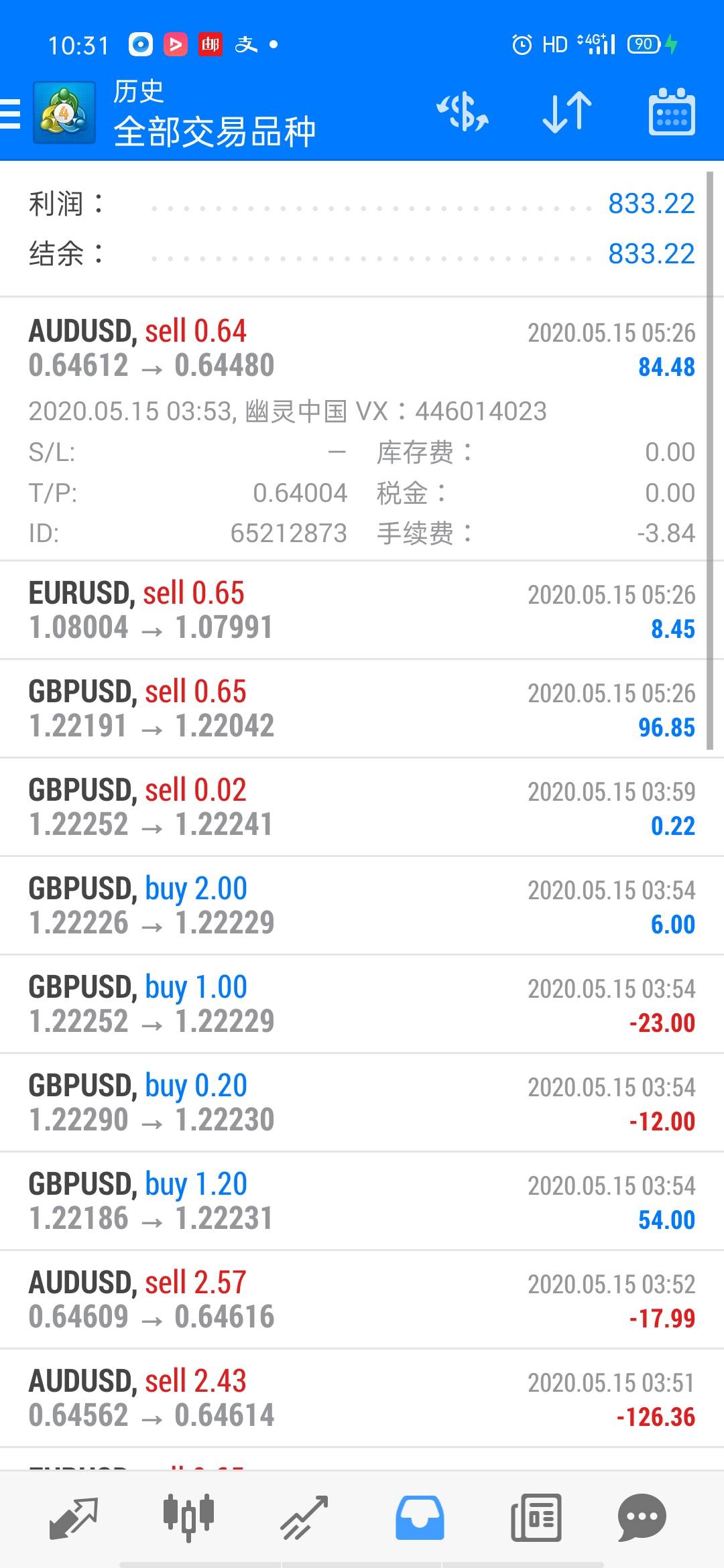The image size is (724, 1568).
Task: Expand the AUDUSD sell 2.43 trade
Action: click(x=362, y=1398)
